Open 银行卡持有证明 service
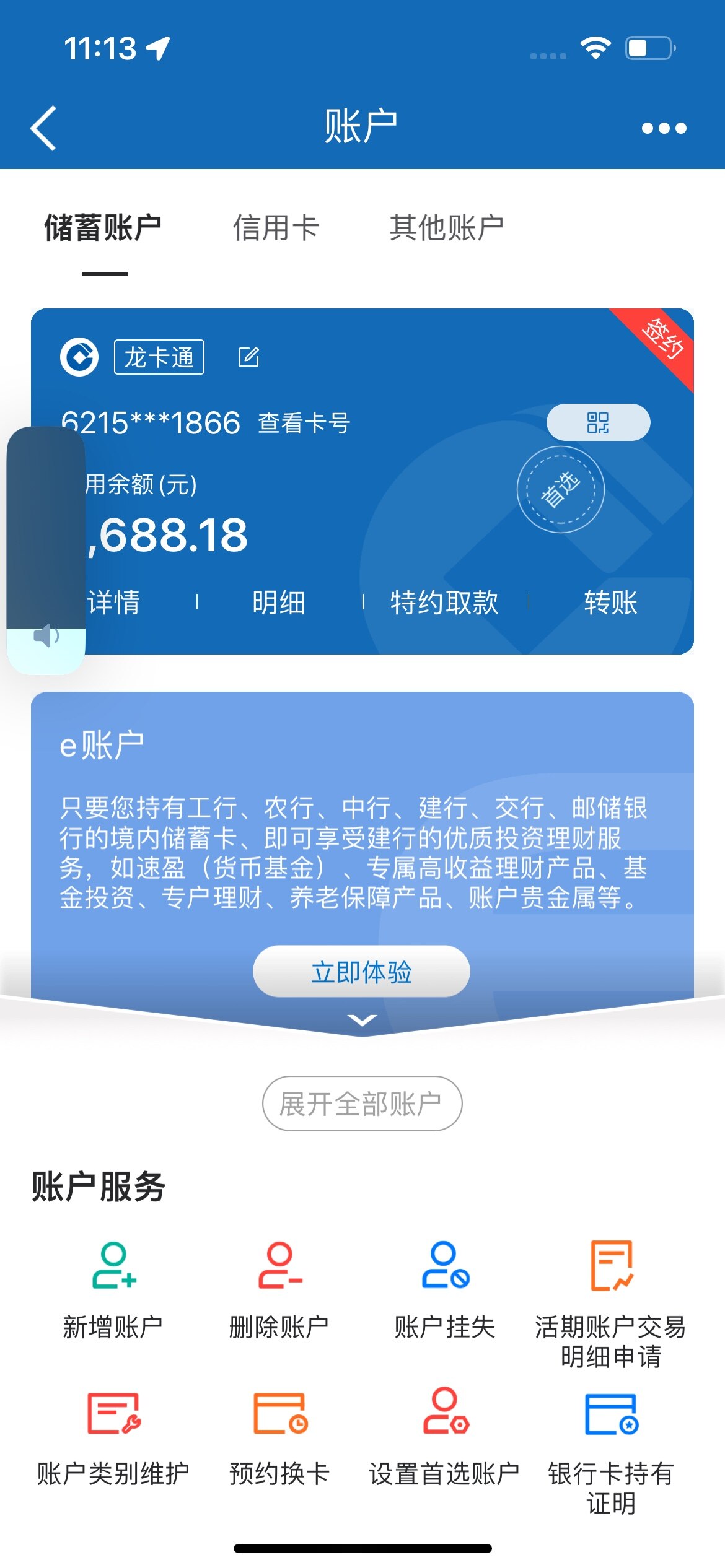Screen dimensions: 725x1568 tap(610, 1449)
